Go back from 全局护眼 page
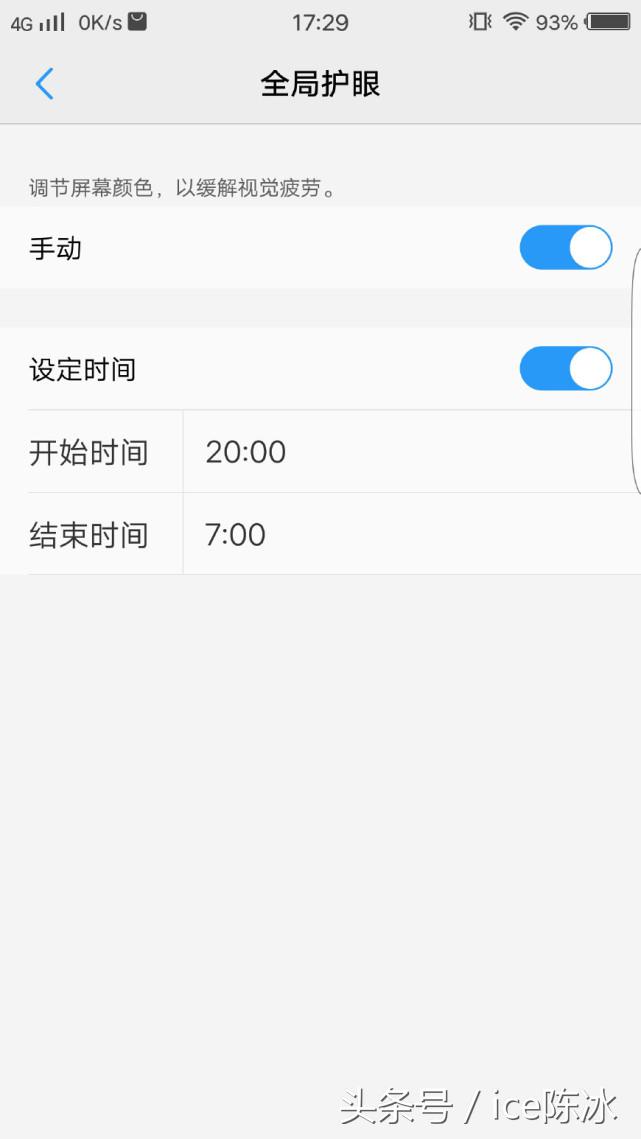Screen dimensions: 641x1139 [44, 84]
